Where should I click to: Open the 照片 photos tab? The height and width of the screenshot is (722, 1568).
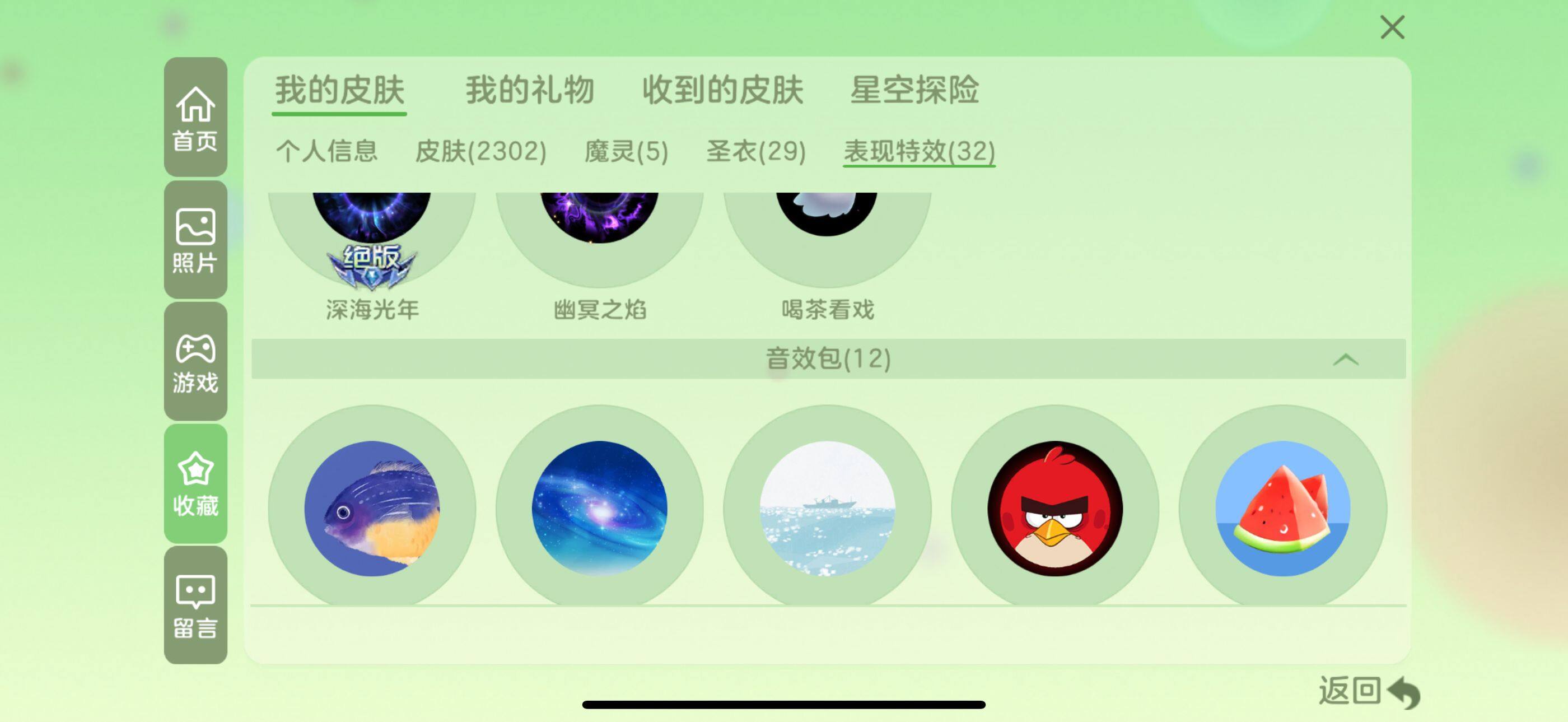[x=195, y=240]
